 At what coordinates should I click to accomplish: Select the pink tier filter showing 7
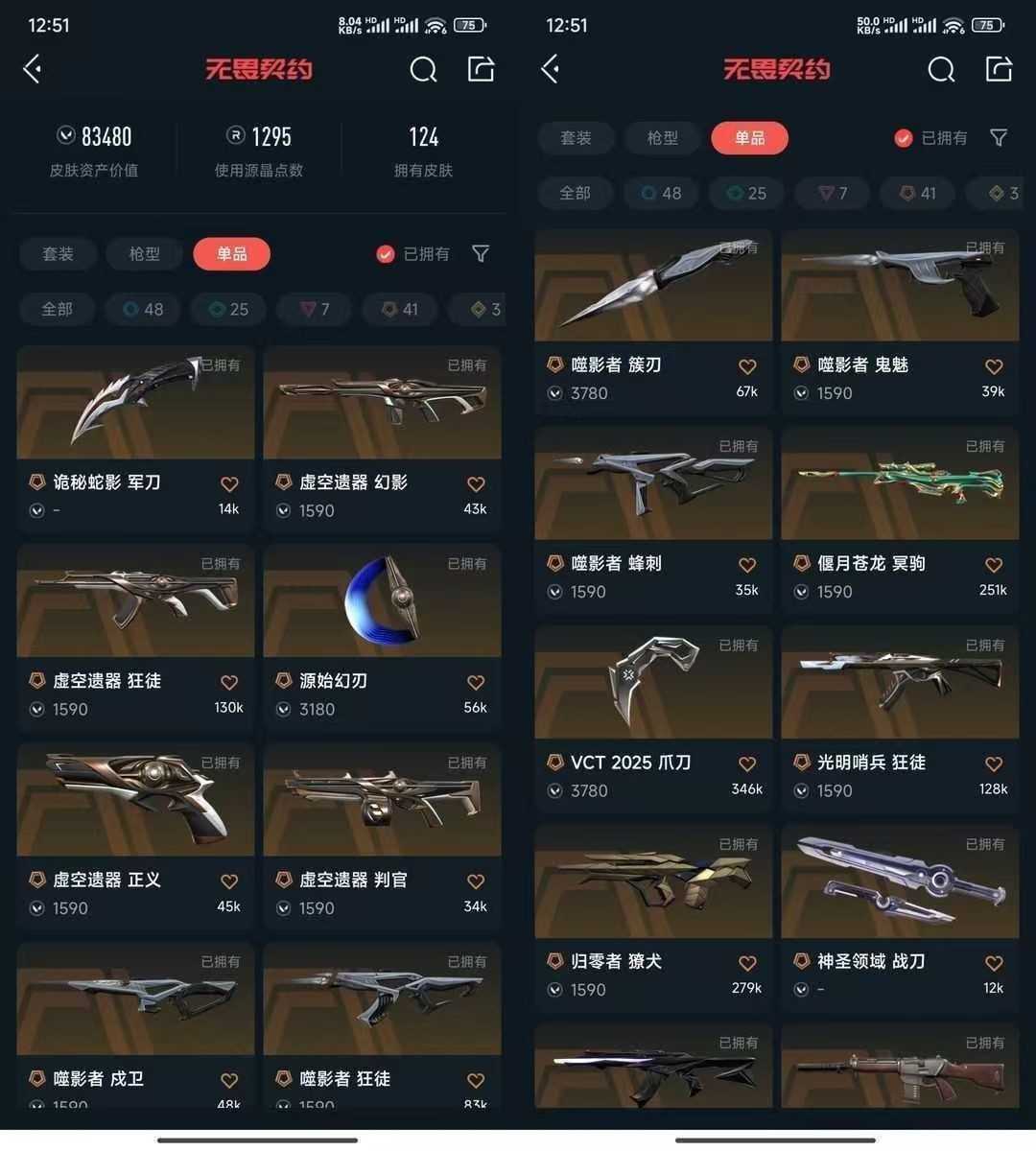pos(314,309)
